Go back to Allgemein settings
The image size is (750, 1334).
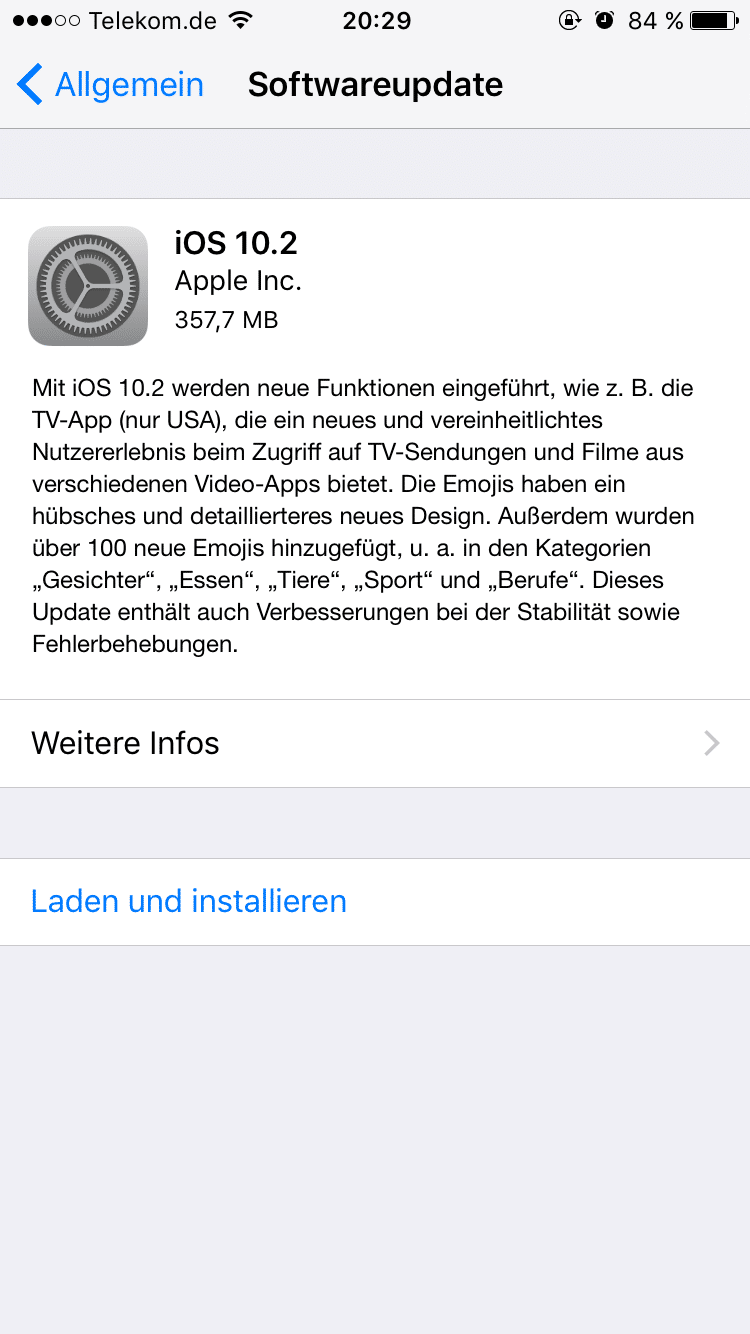coord(110,85)
